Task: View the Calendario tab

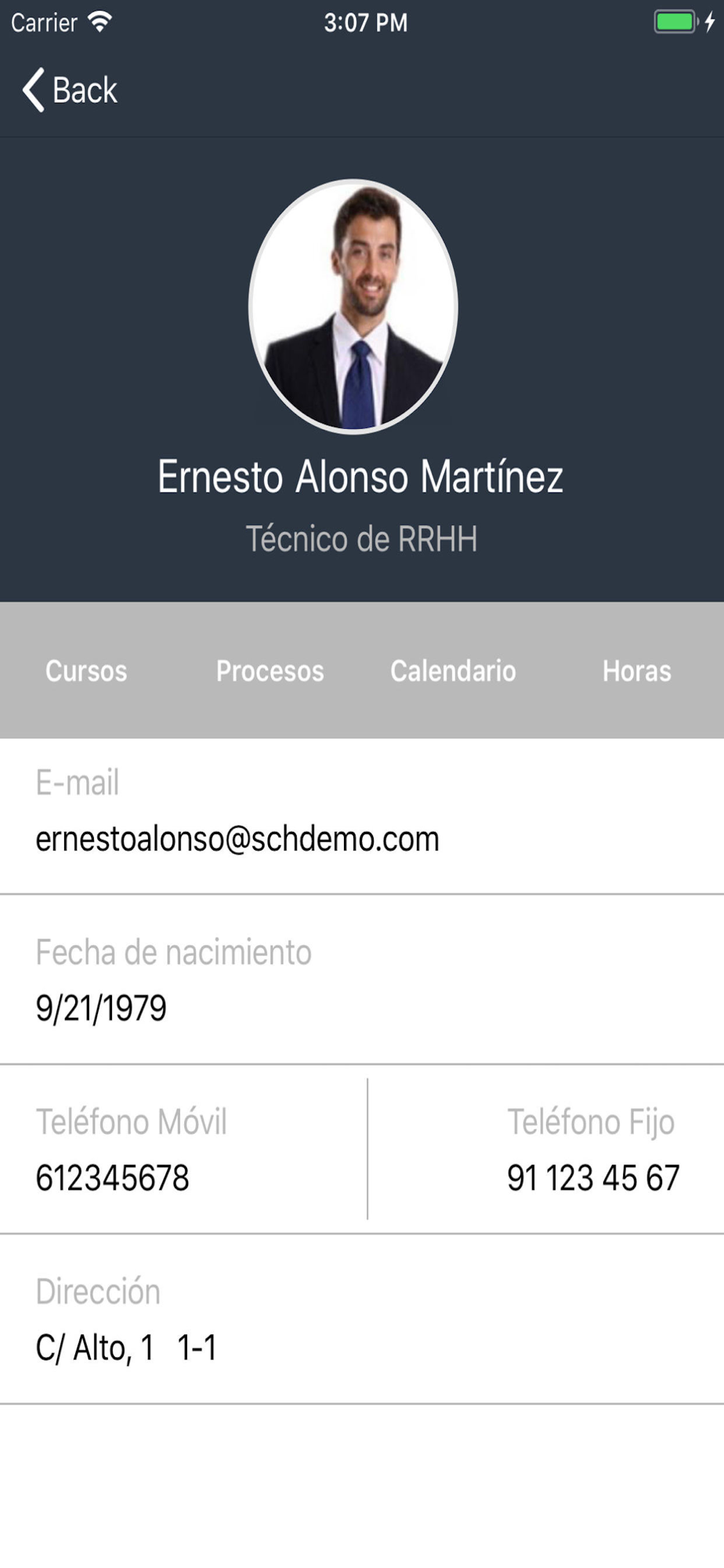Action: [x=453, y=671]
